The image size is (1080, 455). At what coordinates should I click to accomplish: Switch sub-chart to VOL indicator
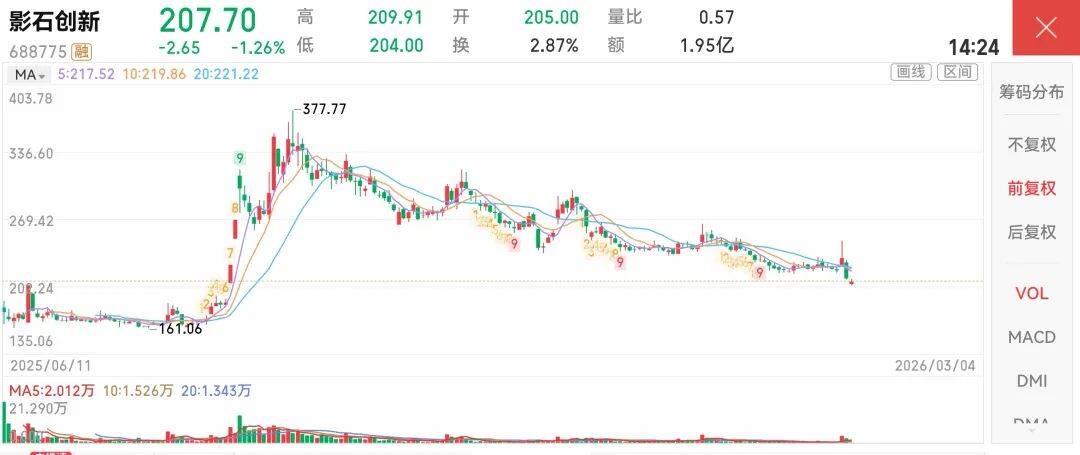coord(1032,293)
